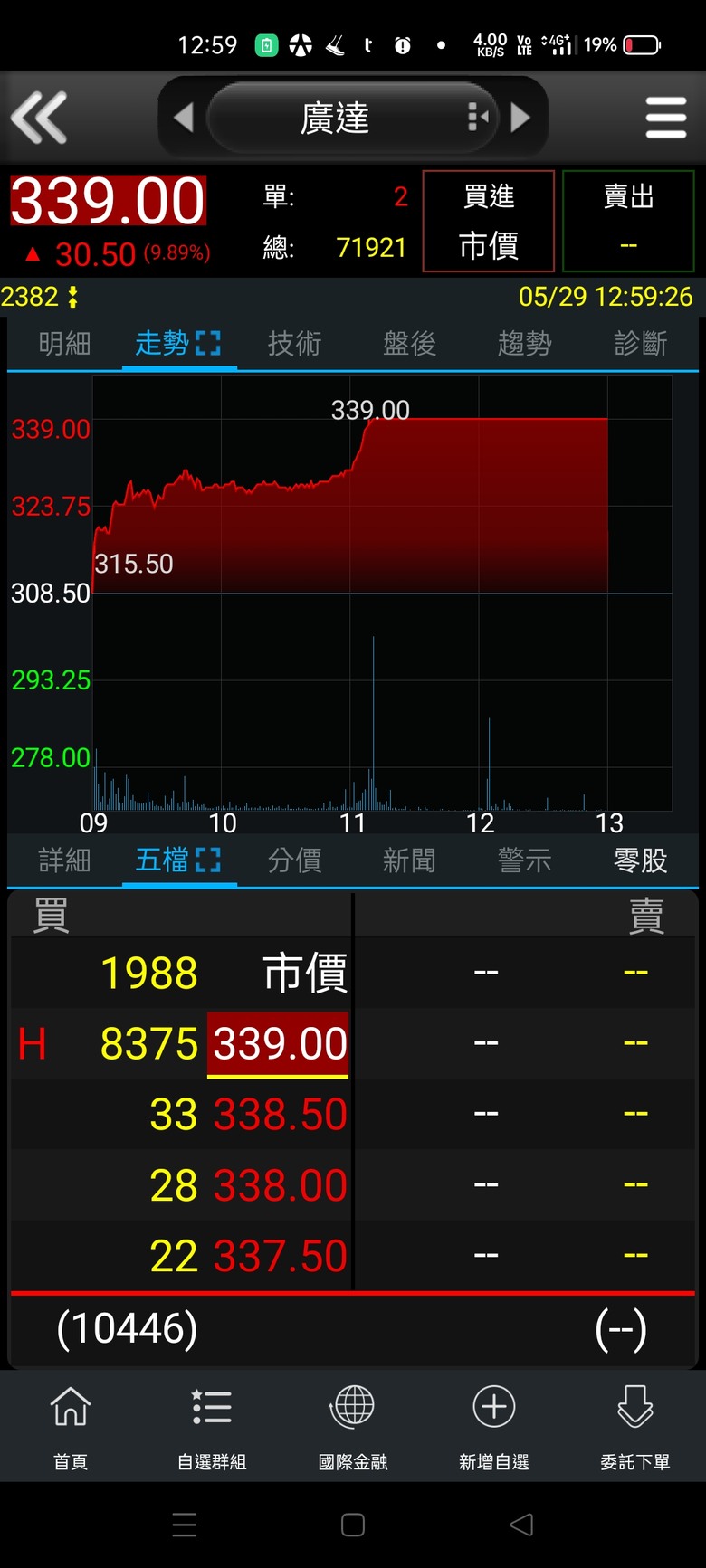Go back with the double-chevron icon
This screenshot has height=1568, width=706.
point(39,118)
